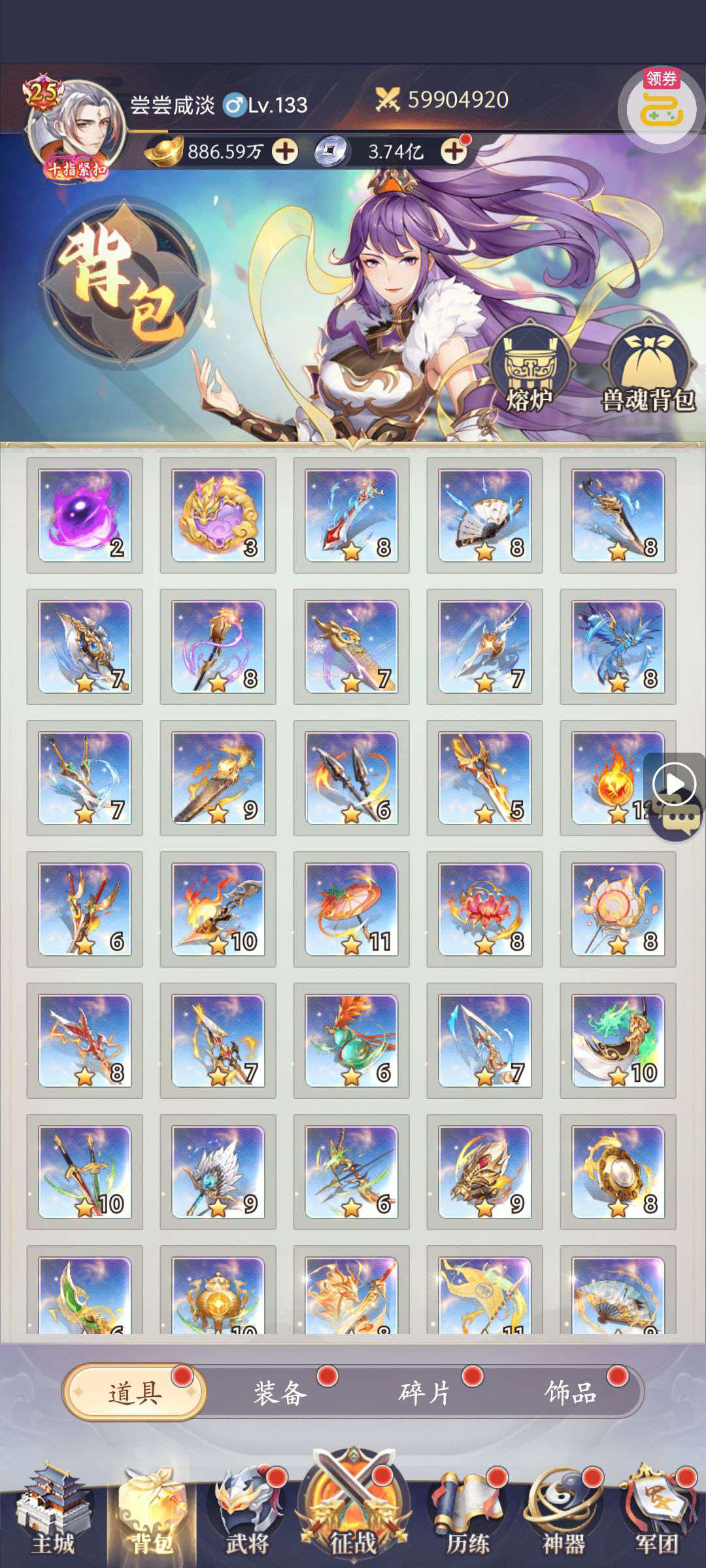Open the 兽魂背包 bag
Image resolution: width=706 pixels, height=1568 pixels.
click(648, 369)
